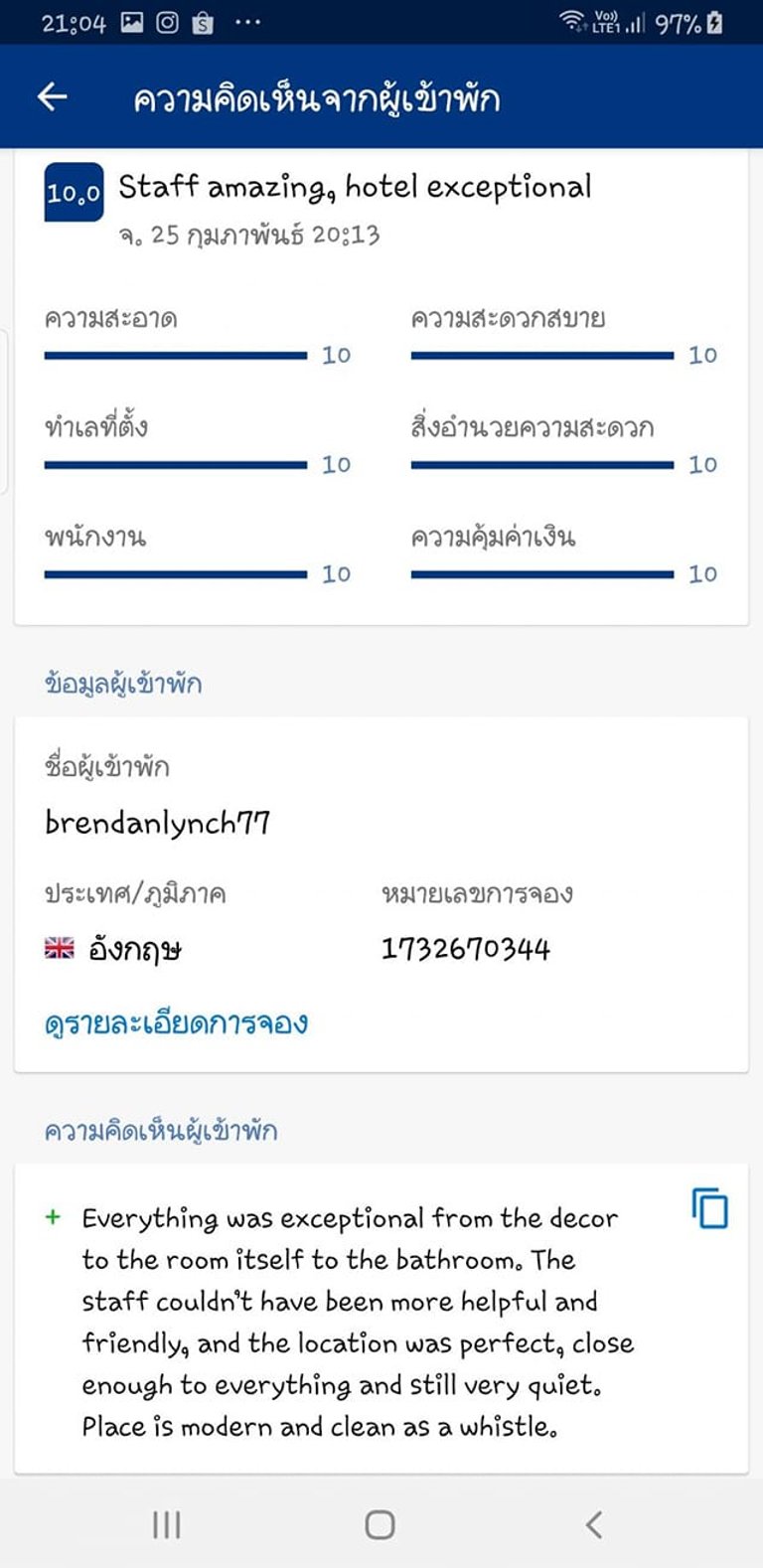Open the recent apps view
The width and height of the screenshot is (763, 1568).
click(x=166, y=1524)
